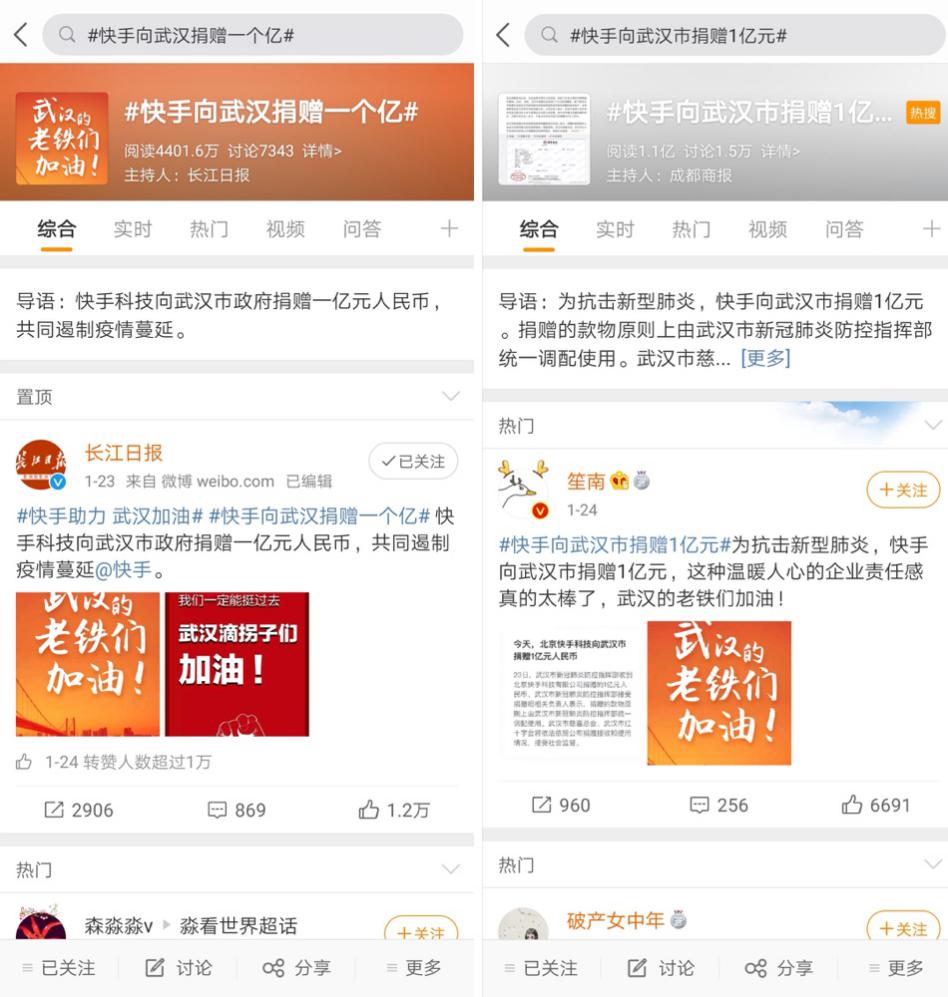Open 详情 link beside 讨论7343
This screenshot has height=997, width=948.
tap(322, 151)
